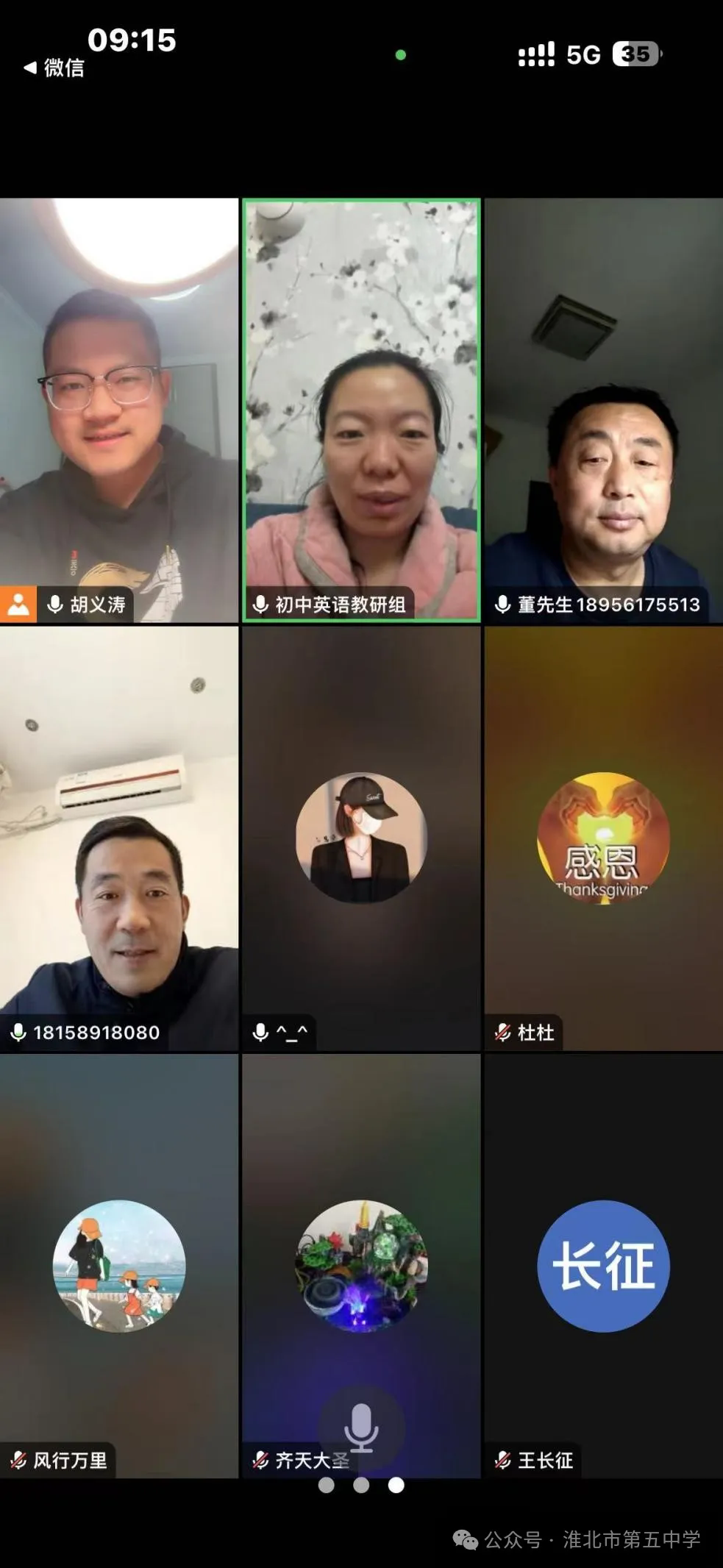Tap participant 18158918080's video tile
Viewport: 723px width, 1568px height.
pyautogui.click(x=119, y=838)
